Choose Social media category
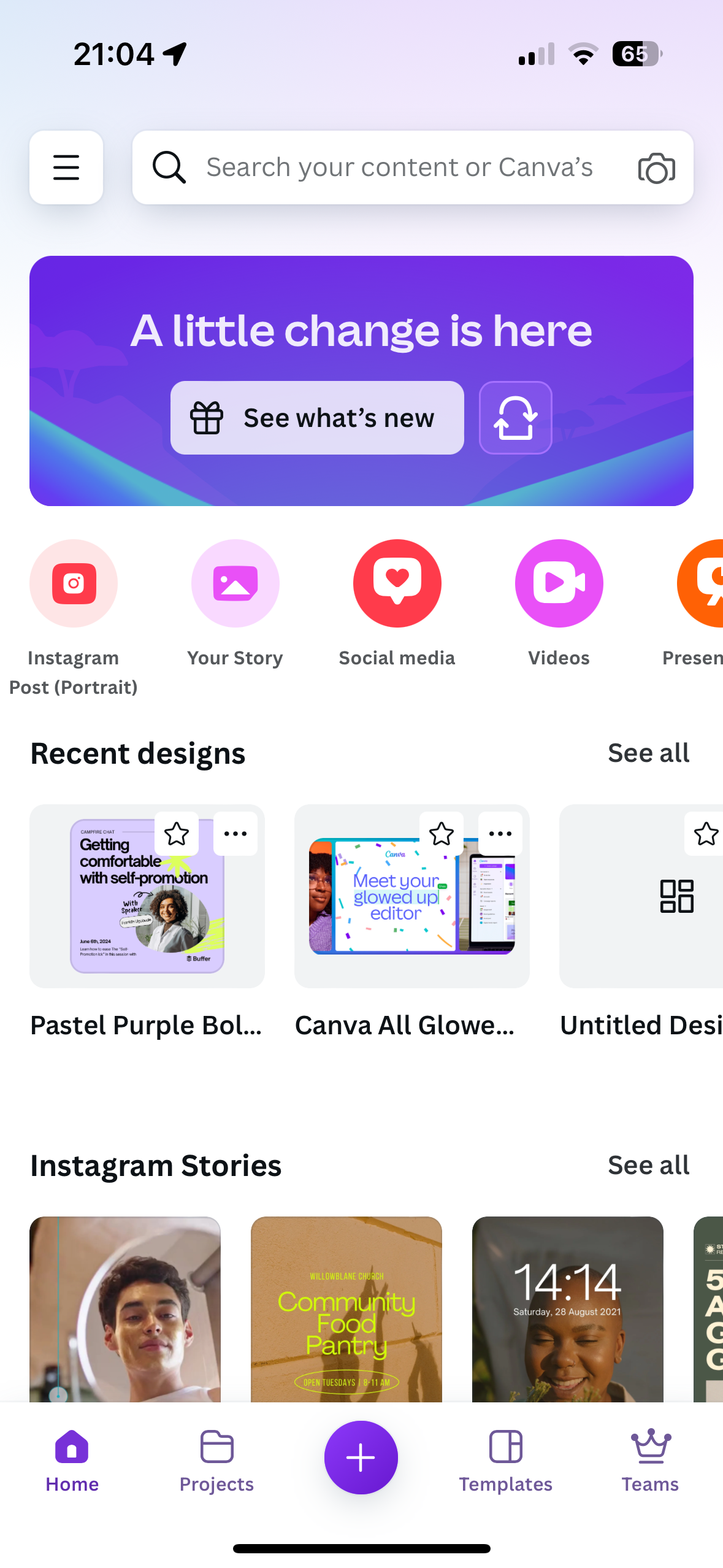Viewport: 723px width, 1568px height. (x=397, y=583)
